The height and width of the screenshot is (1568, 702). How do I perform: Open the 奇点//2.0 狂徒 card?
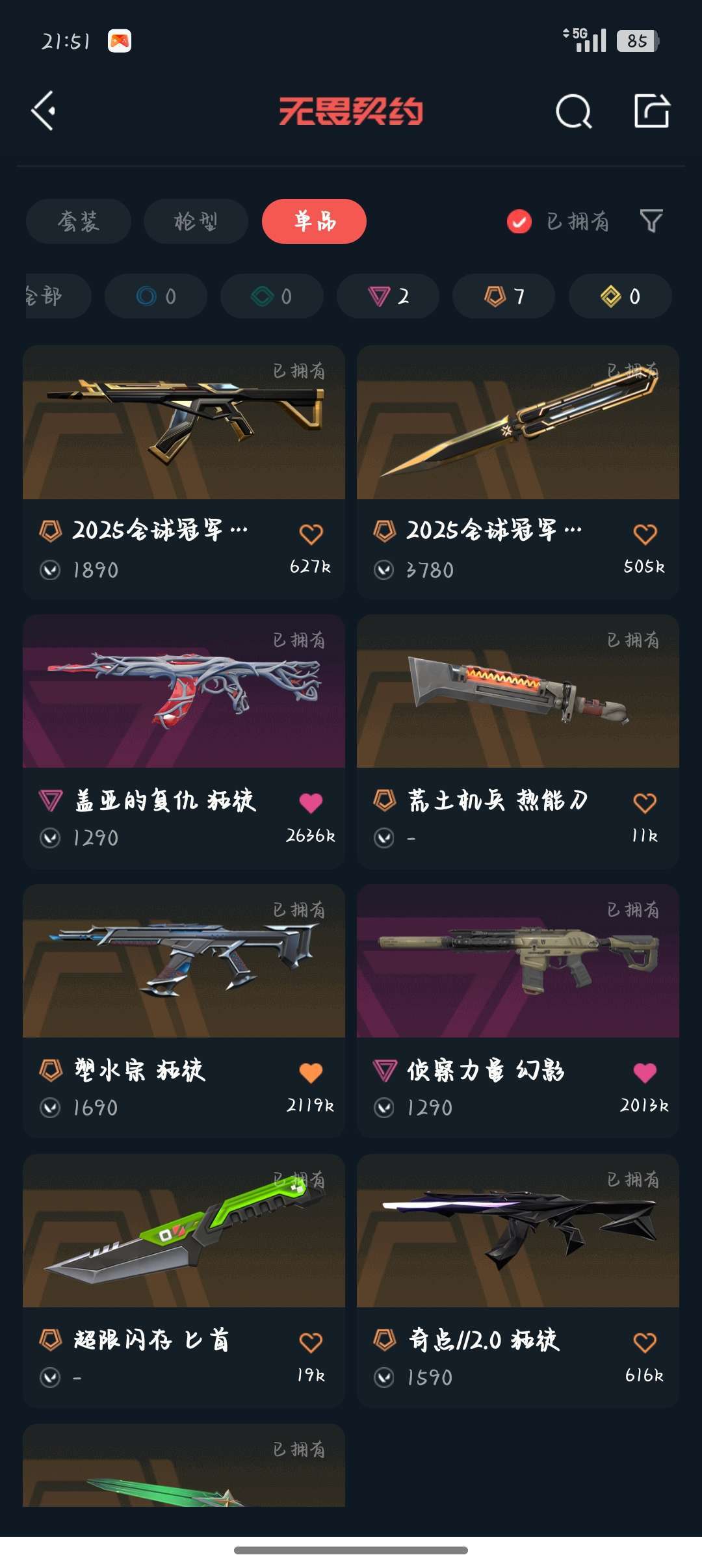point(518,1281)
